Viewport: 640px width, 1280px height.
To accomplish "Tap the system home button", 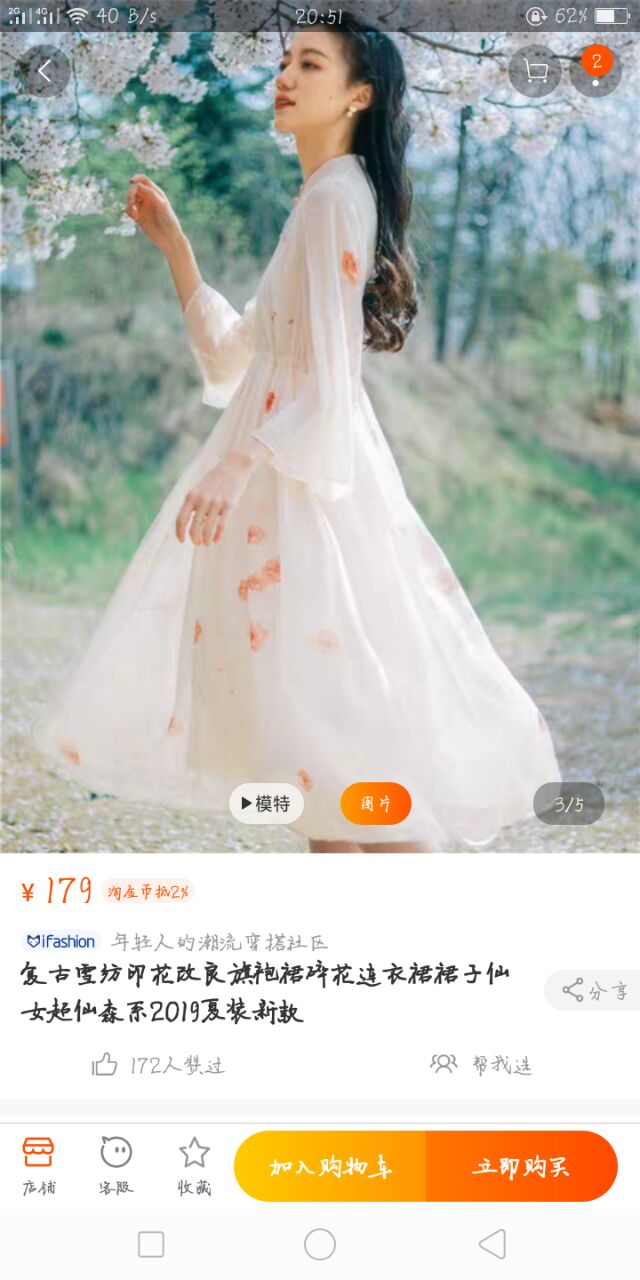I will click(x=320, y=1244).
